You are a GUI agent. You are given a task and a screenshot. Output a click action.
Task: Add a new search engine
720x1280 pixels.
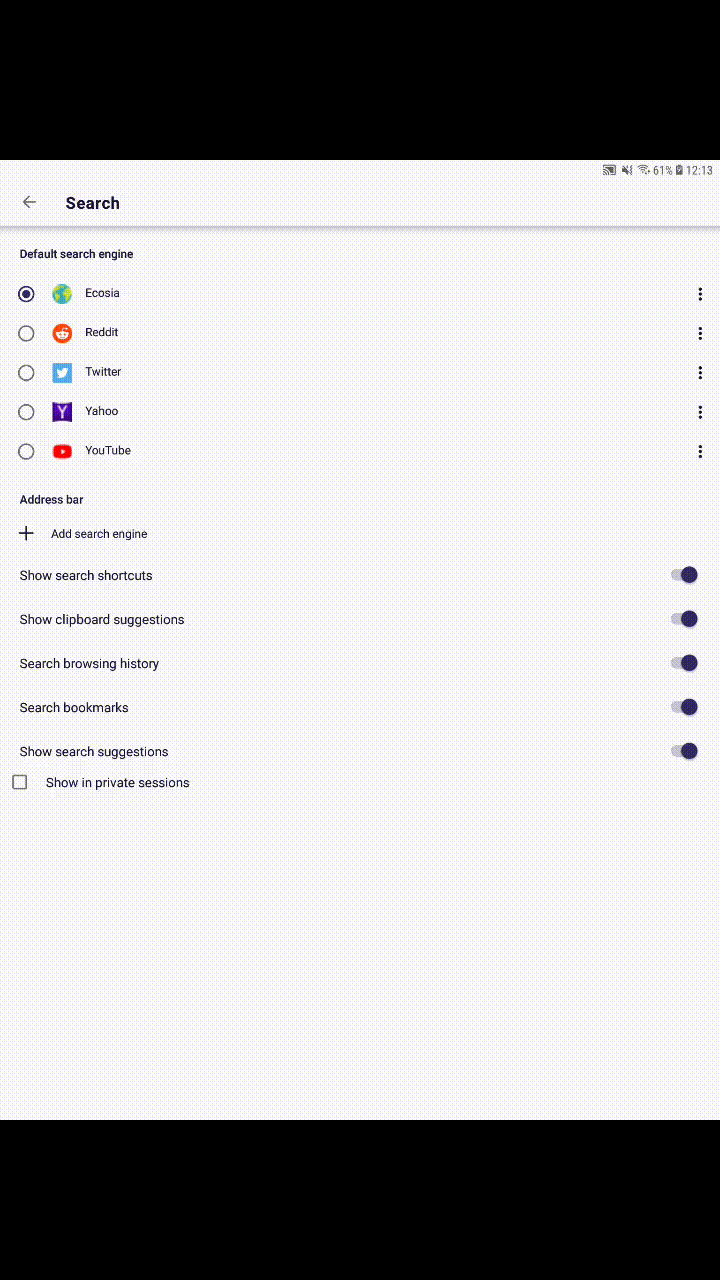click(x=98, y=534)
